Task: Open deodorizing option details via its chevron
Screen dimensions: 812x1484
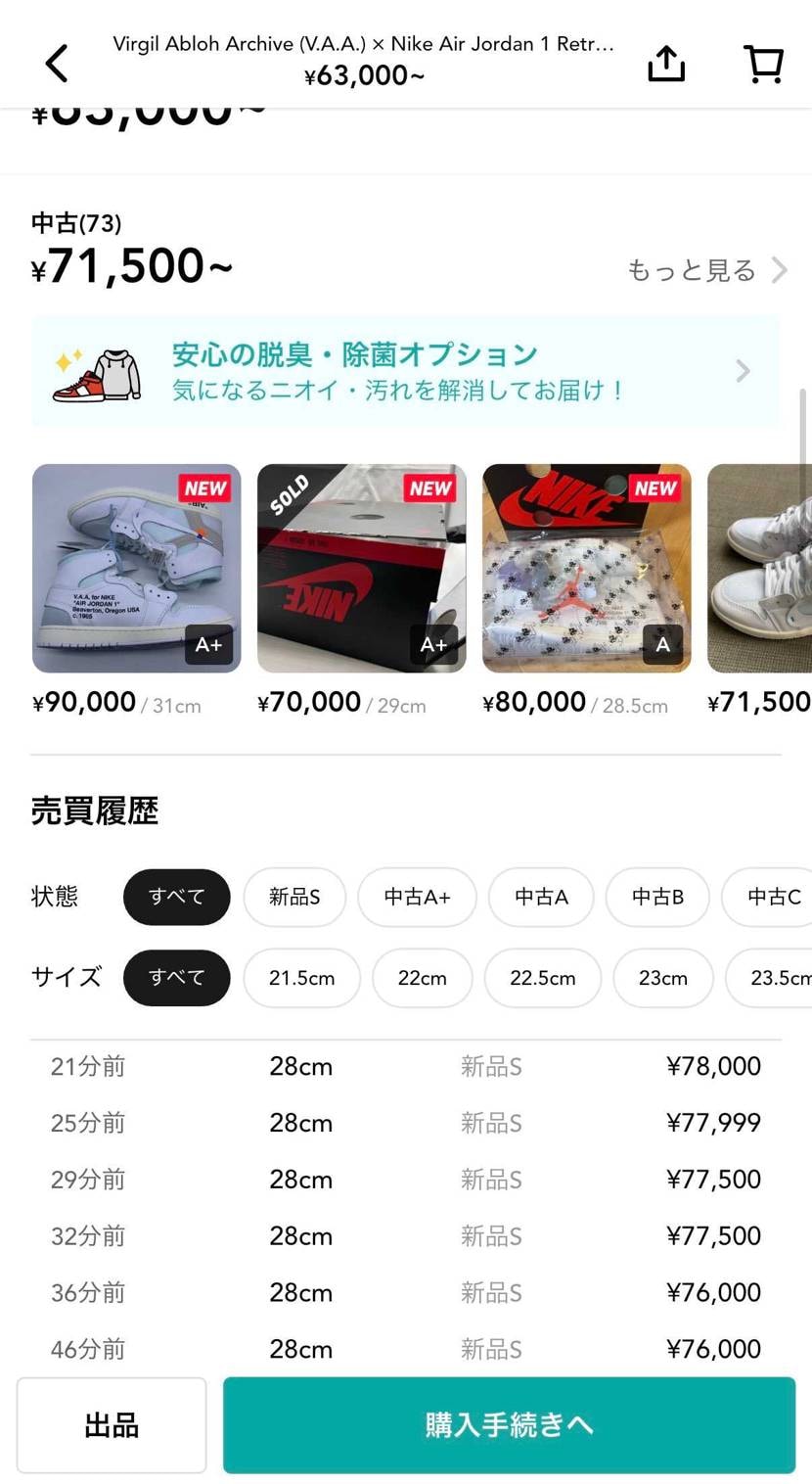Action: [x=742, y=372]
